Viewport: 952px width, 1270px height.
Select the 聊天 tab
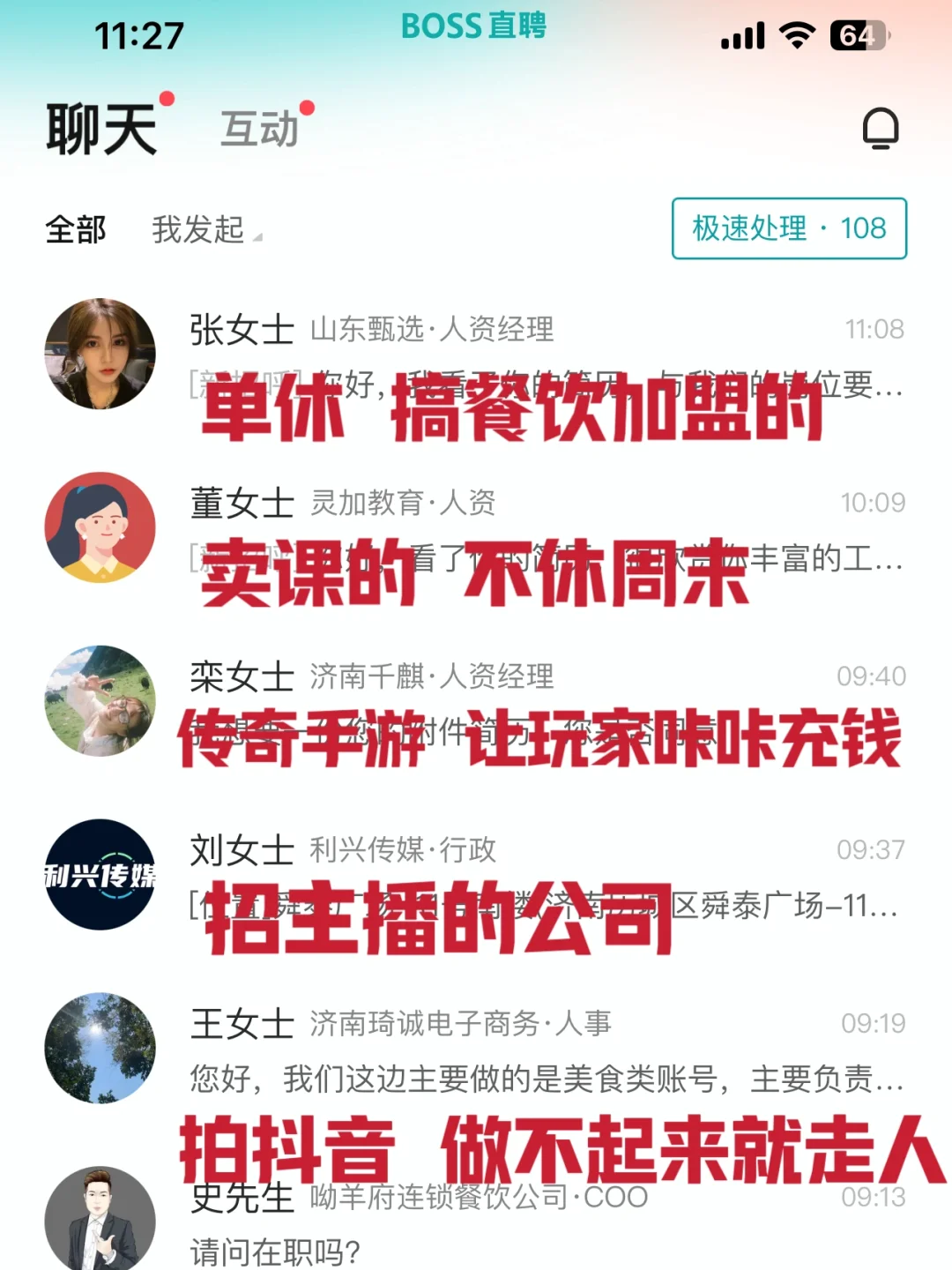click(101, 130)
